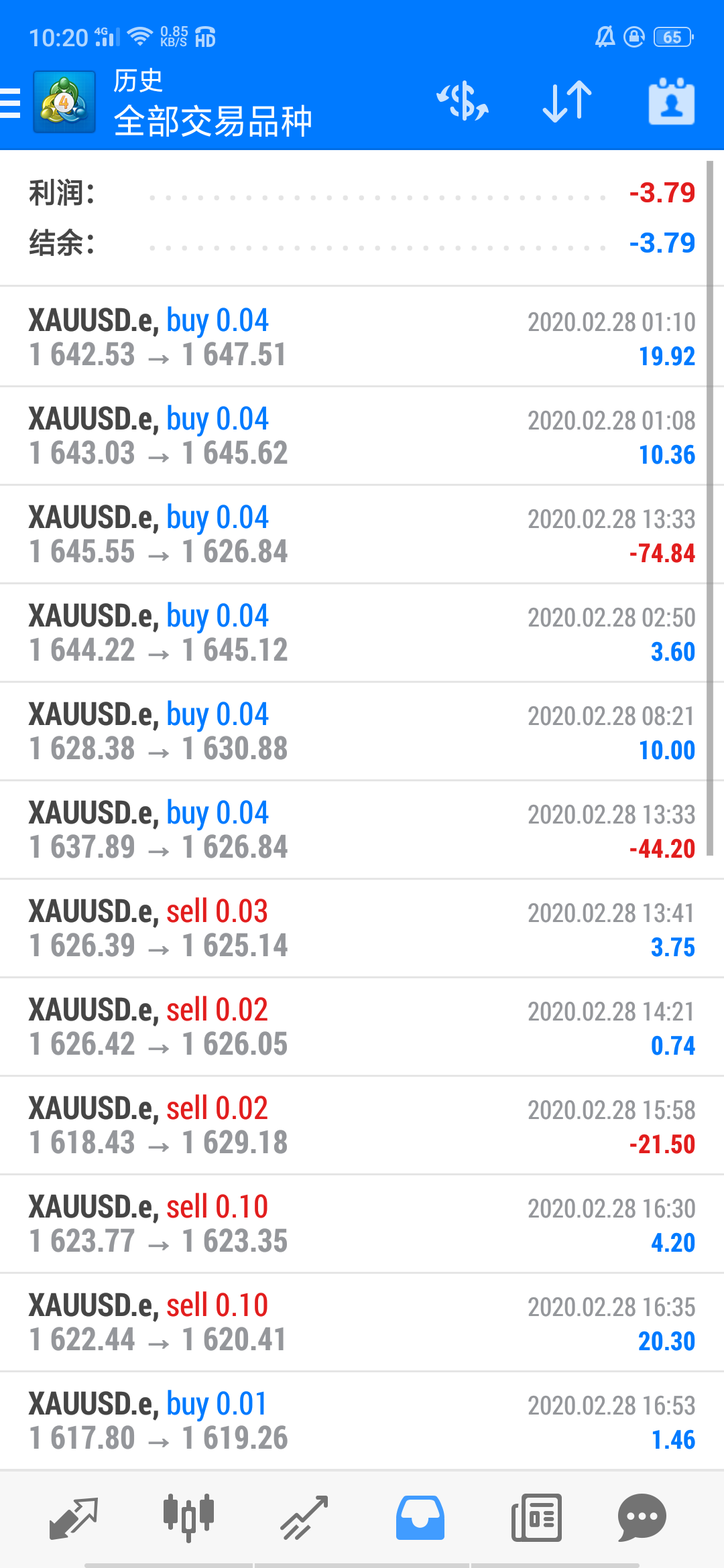The width and height of the screenshot is (724, 1568).
Task: View the sell trade with loss -21.50
Action: click(362, 1125)
